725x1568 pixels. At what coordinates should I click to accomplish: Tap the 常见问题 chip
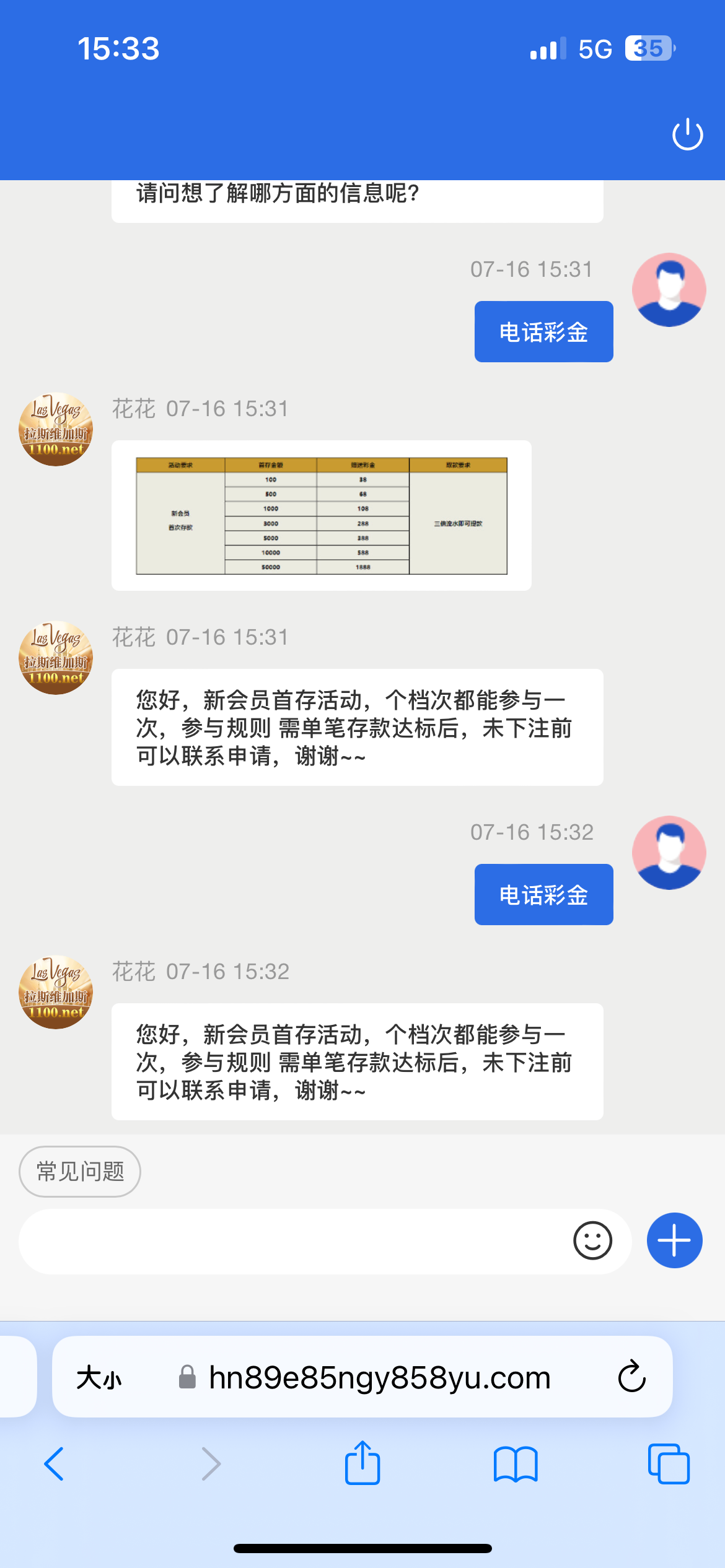click(80, 1172)
